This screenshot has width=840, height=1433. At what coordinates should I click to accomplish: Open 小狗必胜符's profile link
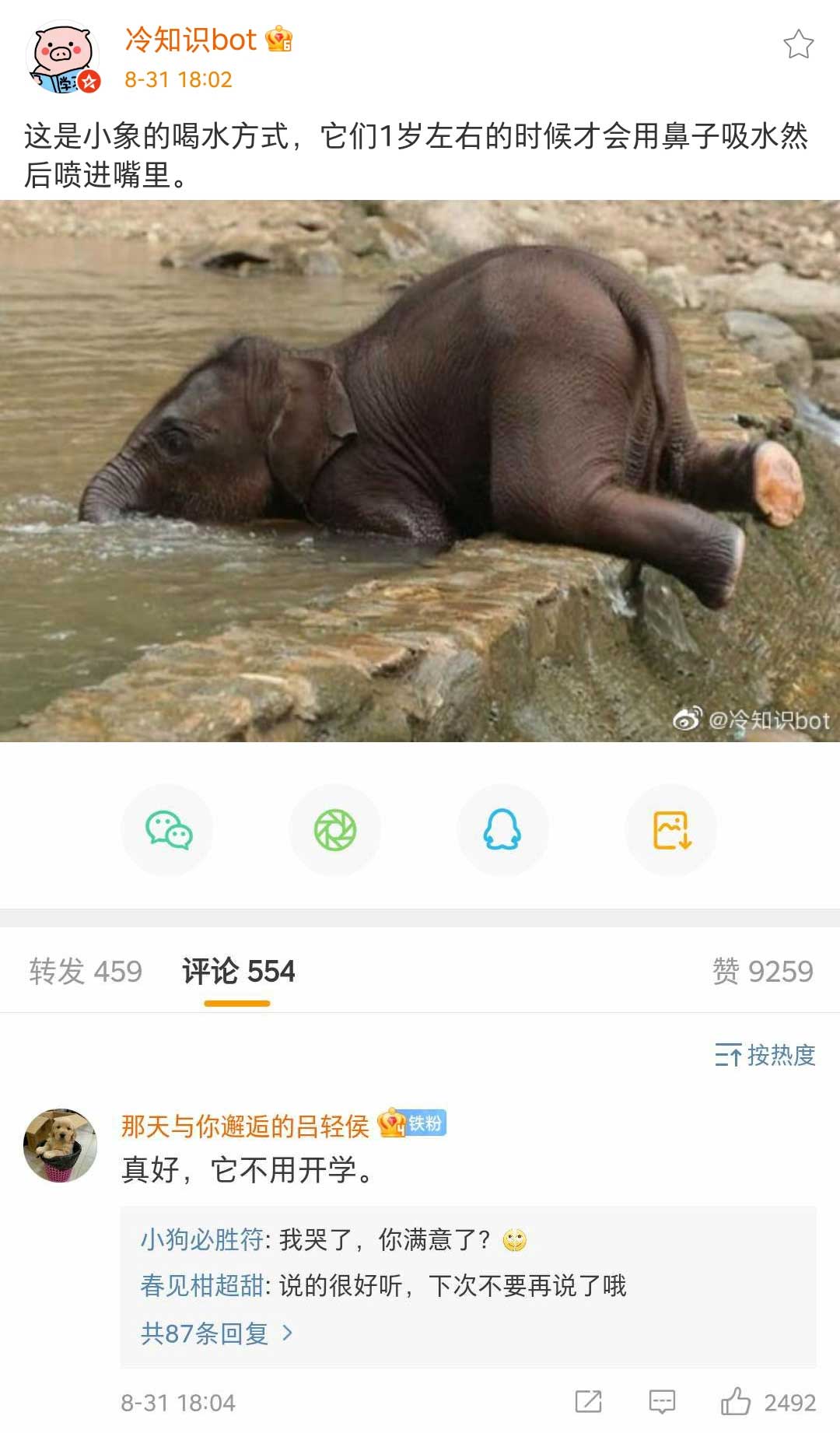tap(201, 1239)
